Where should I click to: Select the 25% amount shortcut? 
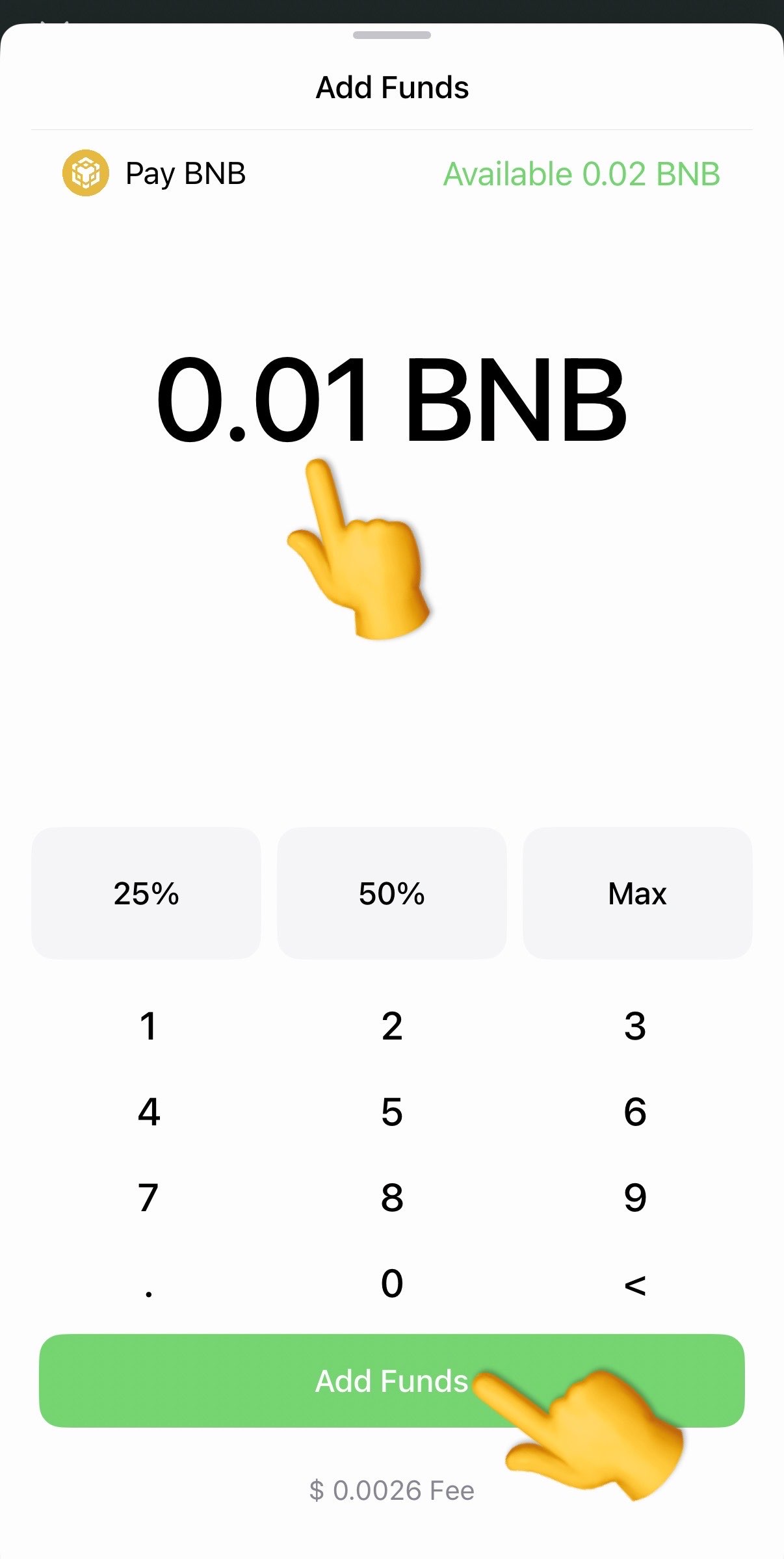tap(146, 893)
